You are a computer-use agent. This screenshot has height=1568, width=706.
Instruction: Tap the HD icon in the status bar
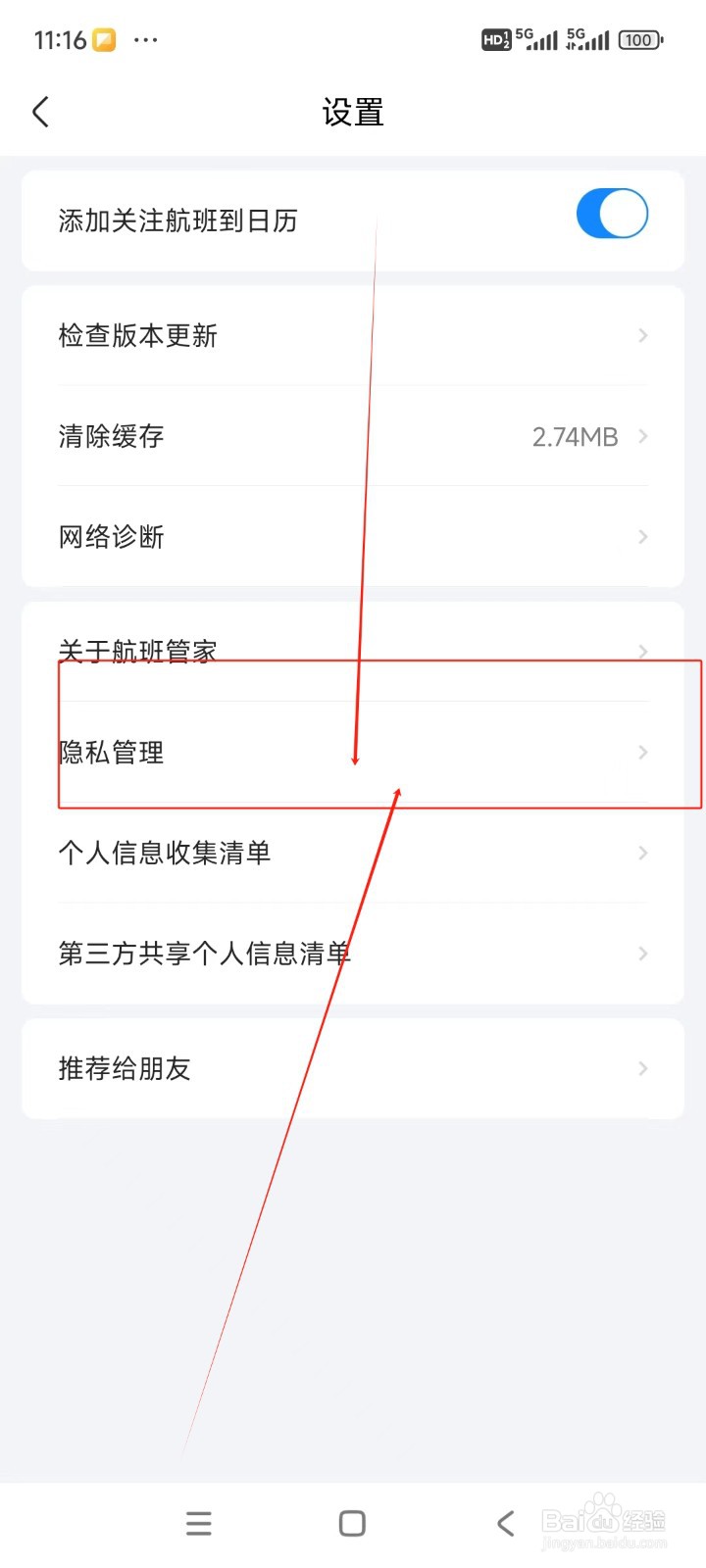point(494,39)
